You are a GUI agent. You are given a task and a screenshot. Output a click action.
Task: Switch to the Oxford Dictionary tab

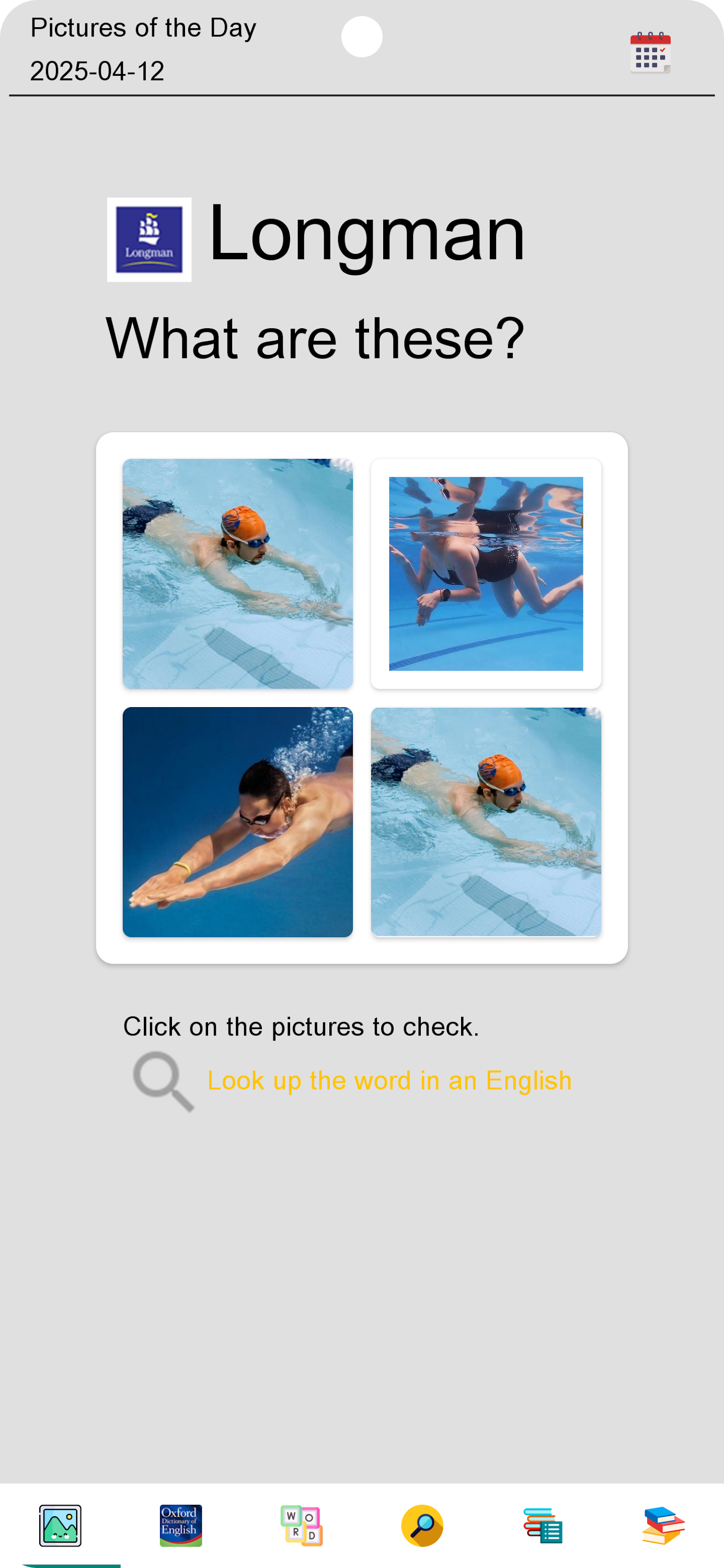coord(181,1525)
